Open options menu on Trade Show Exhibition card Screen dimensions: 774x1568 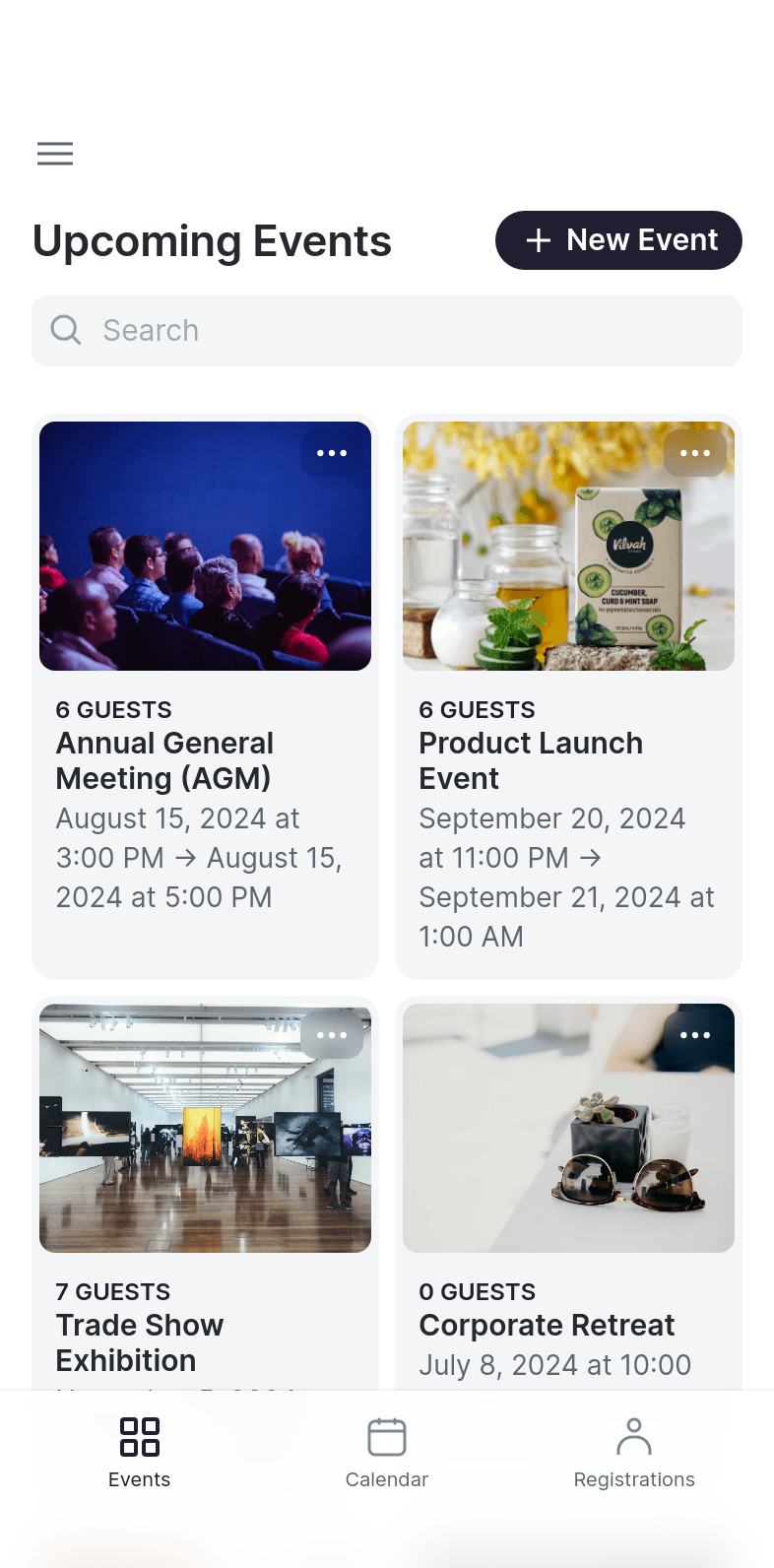pos(332,1035)
